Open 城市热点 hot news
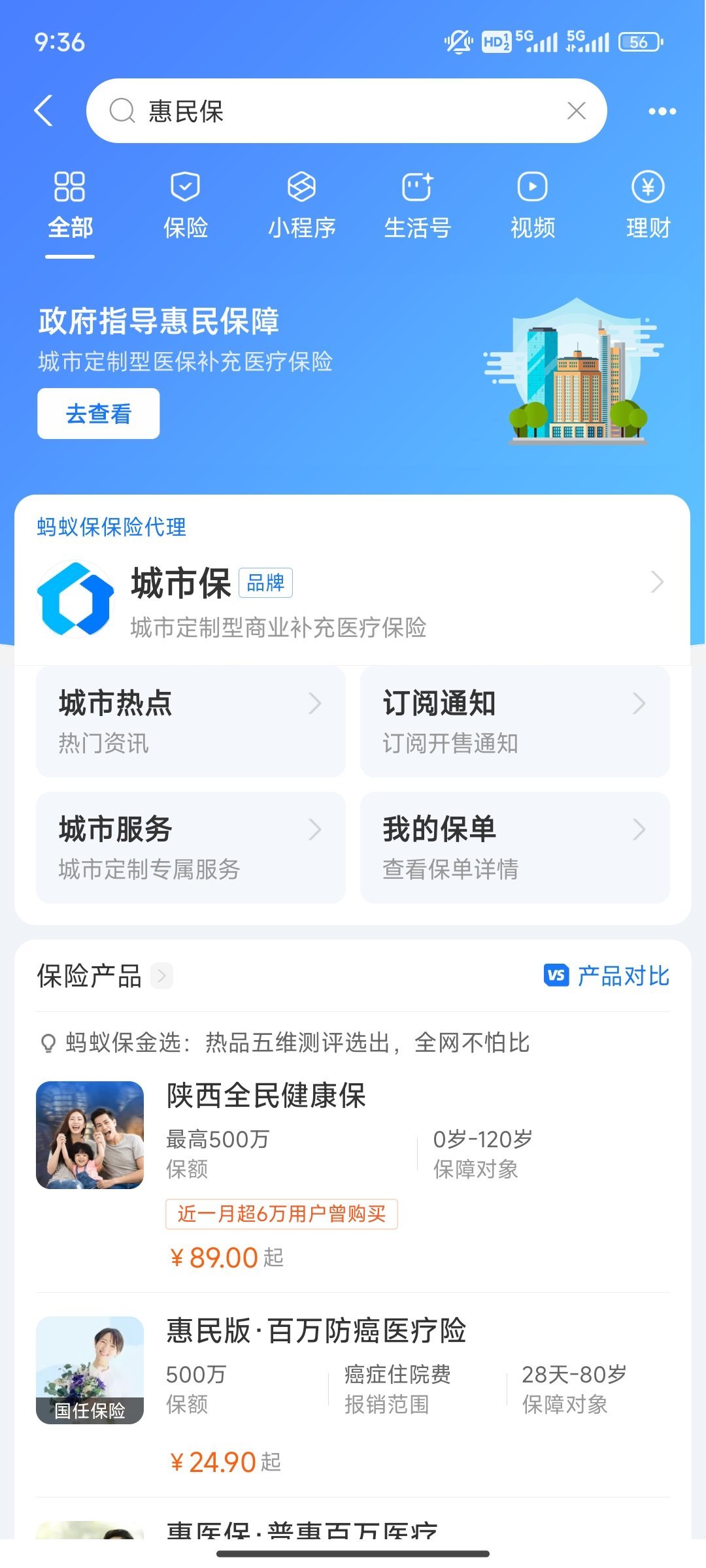 tap(191, 722)
